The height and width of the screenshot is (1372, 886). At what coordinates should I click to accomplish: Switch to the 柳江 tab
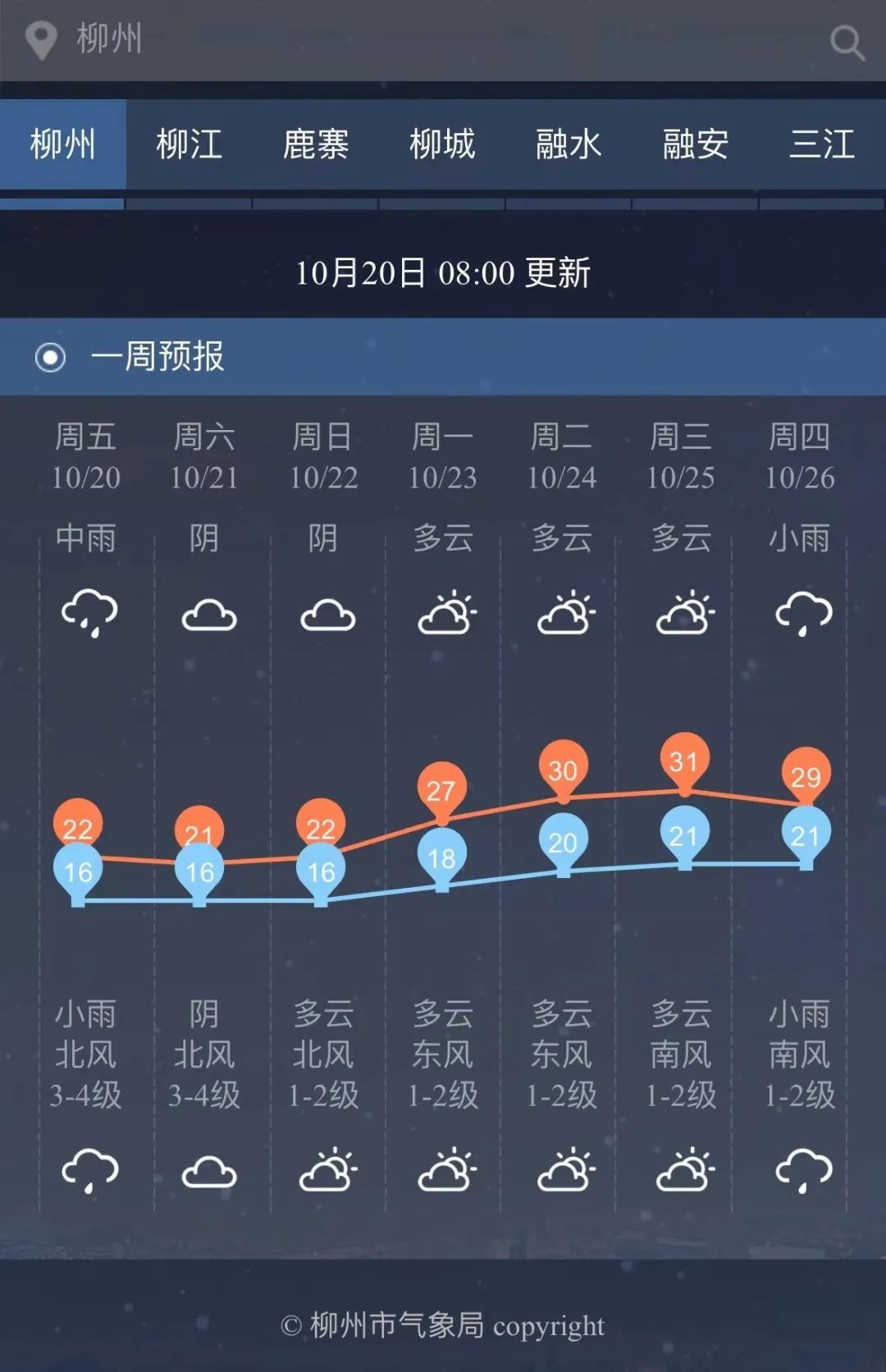point(190,144)
